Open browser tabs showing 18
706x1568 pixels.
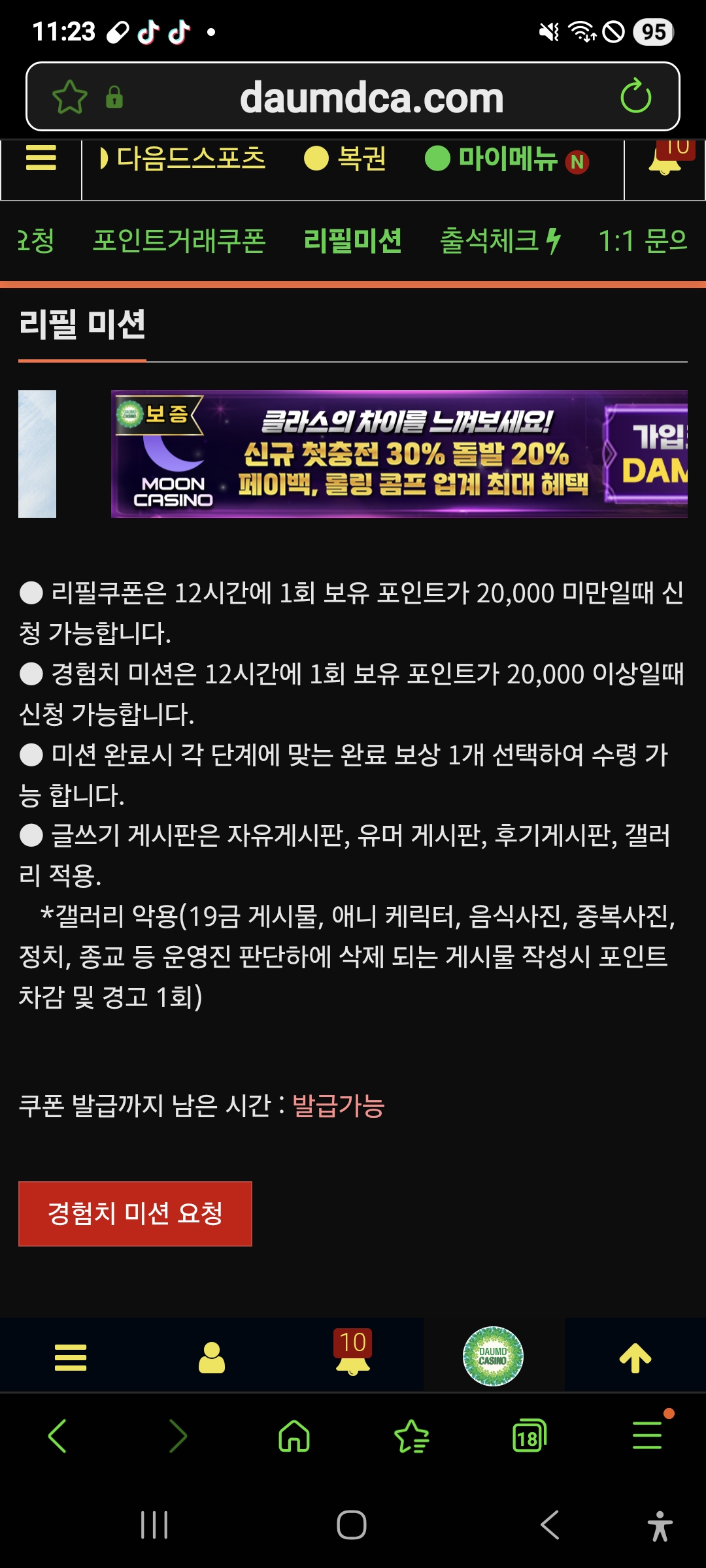529,1437
